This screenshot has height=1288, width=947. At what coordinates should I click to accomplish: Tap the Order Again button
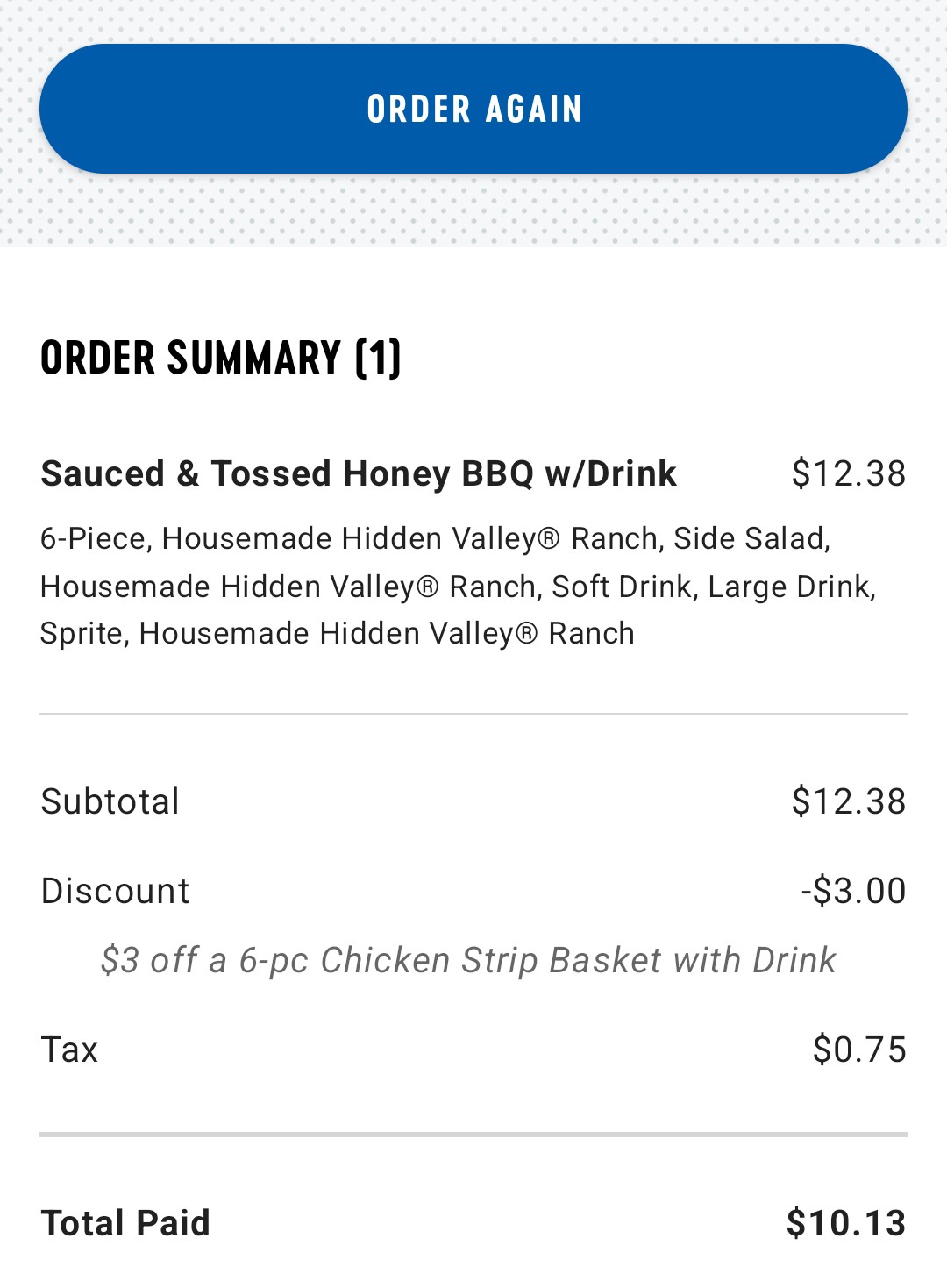tap(473, 109)
